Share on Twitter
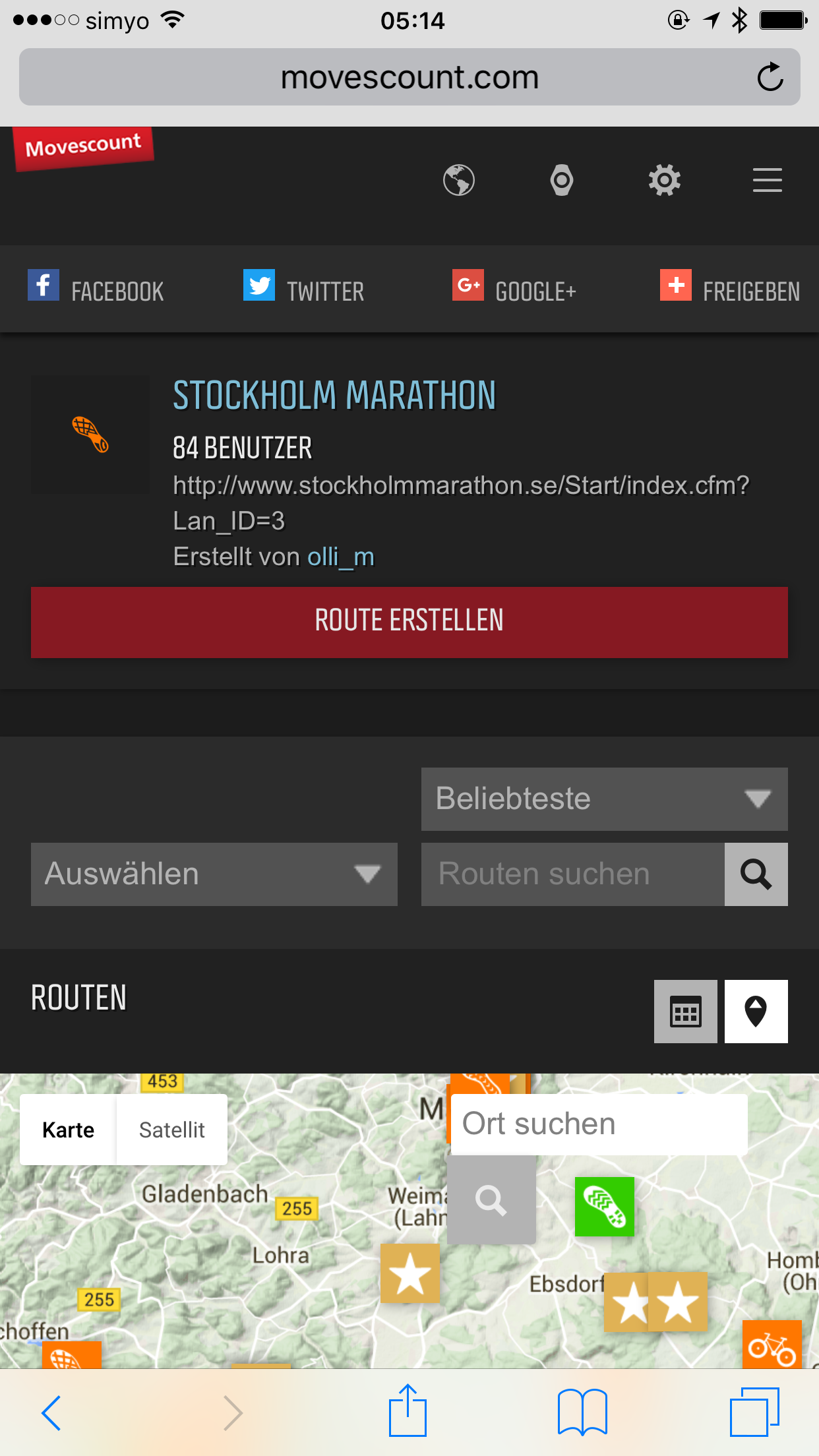819x1456 pixels. 303,288
